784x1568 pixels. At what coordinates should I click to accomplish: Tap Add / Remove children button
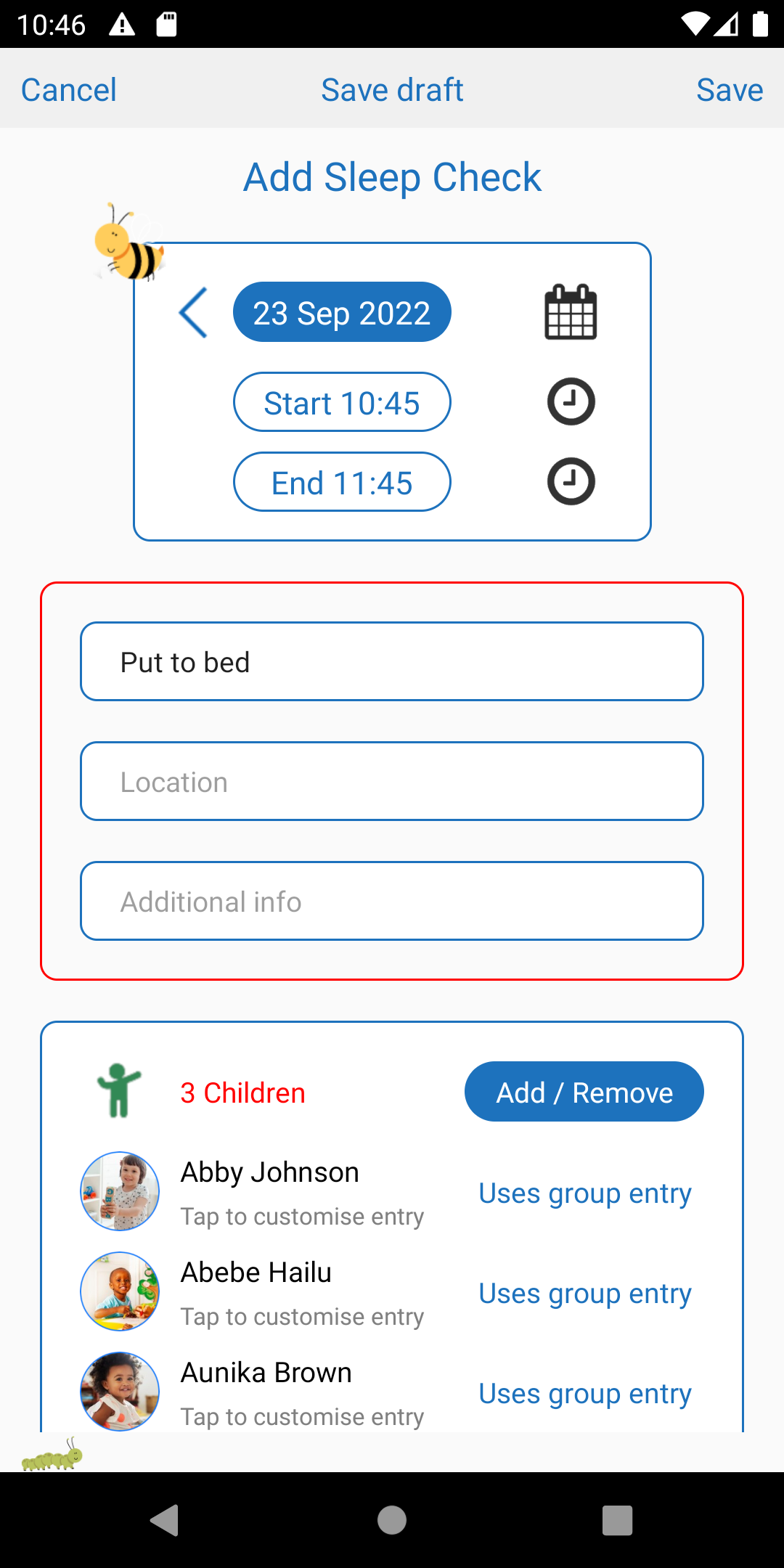[x=584, y=1092]
